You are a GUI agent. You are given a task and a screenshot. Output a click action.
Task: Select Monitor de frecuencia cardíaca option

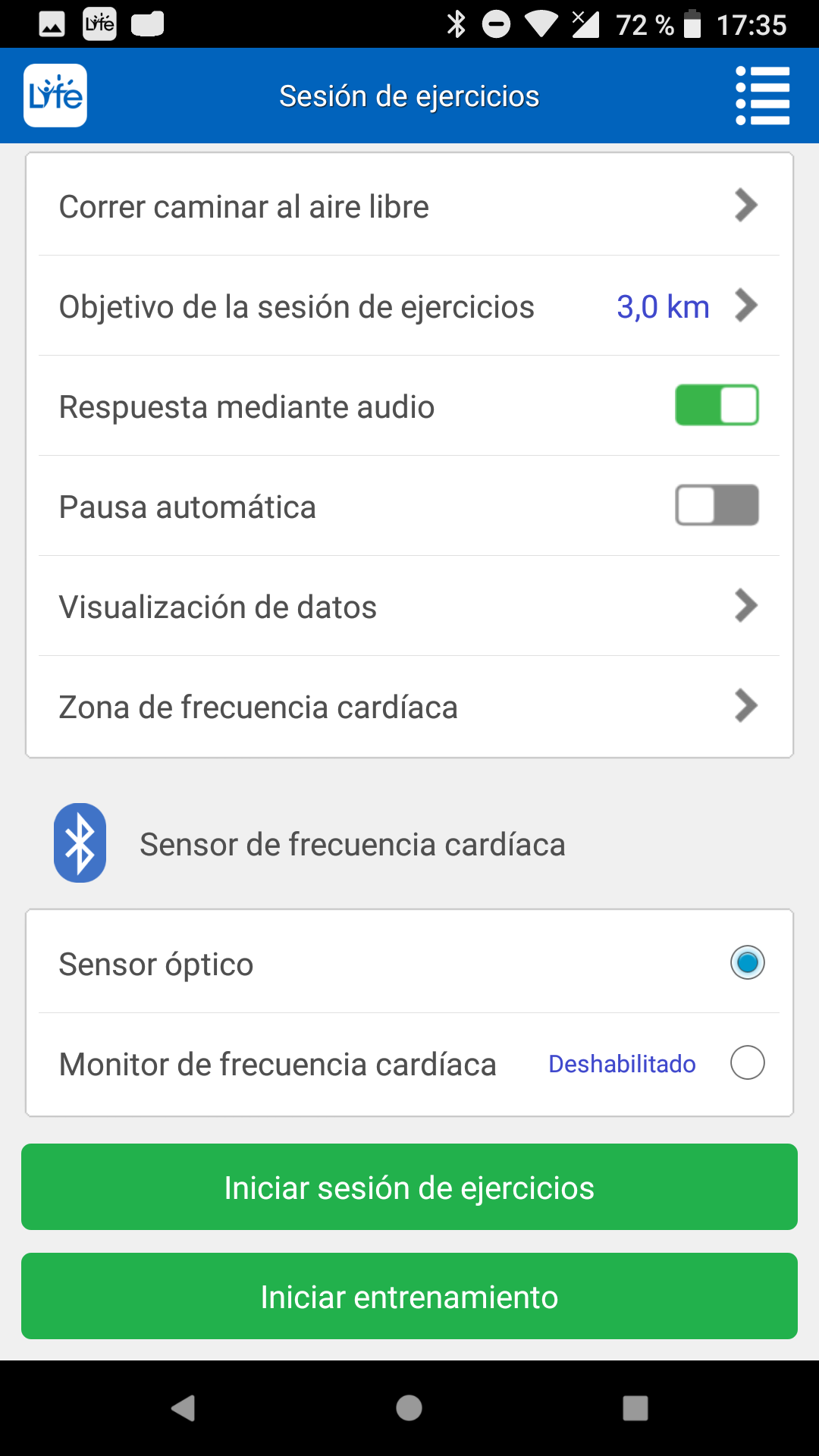pyautogui.click(x=747, y=1062)
